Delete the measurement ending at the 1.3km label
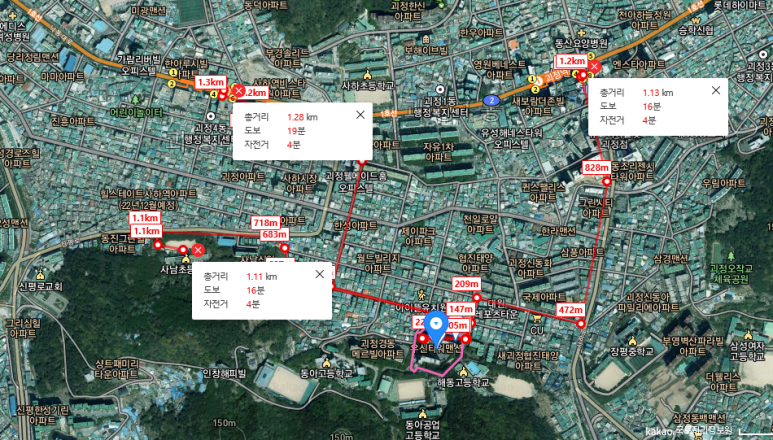Screen dimensions: 773x440 [238, 92]
